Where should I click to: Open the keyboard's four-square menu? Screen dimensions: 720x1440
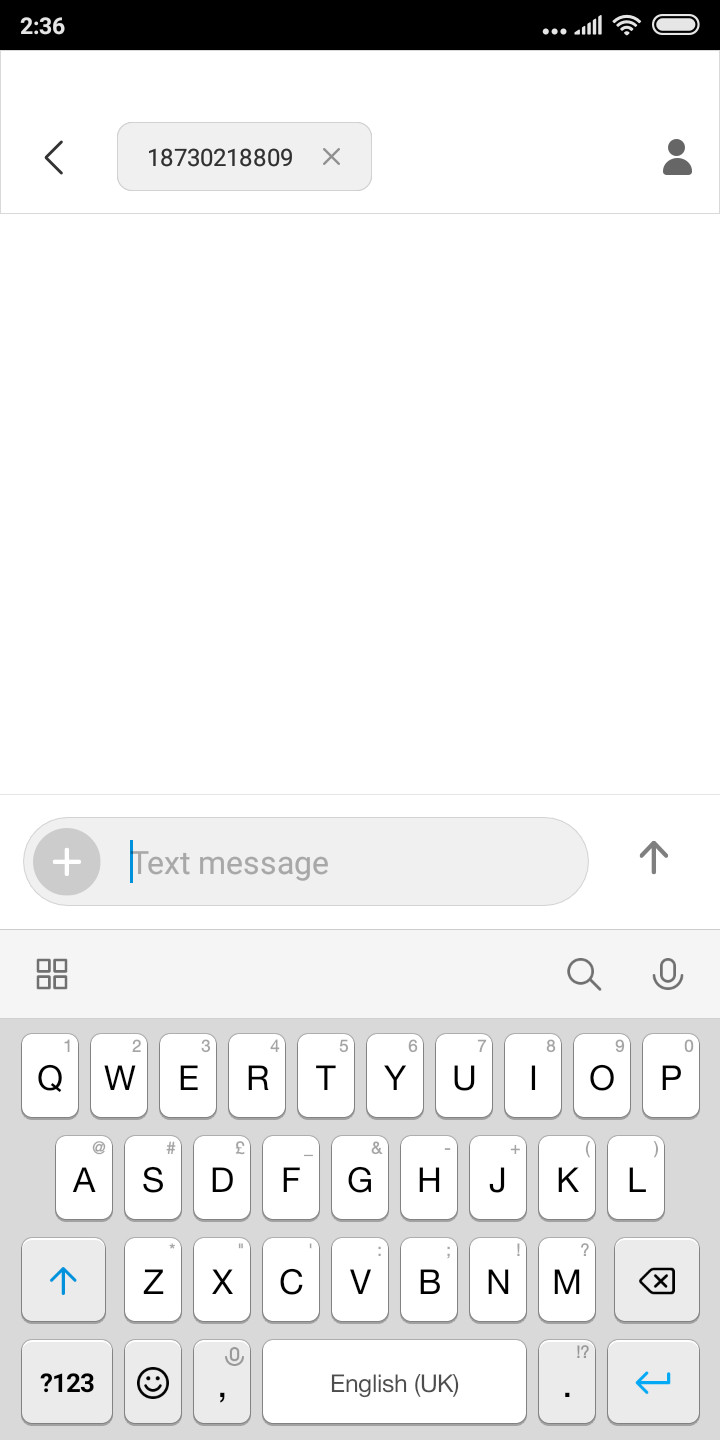point(52,974)
